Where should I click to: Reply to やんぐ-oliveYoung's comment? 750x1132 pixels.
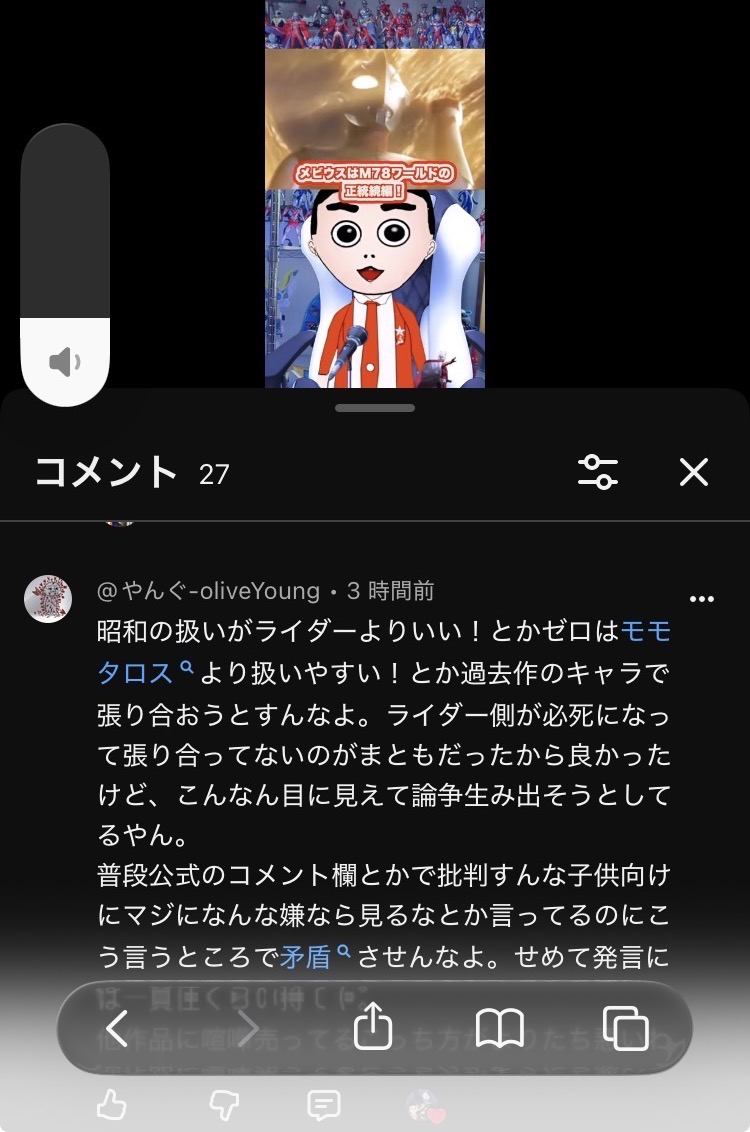click(x=323, y=1105)
